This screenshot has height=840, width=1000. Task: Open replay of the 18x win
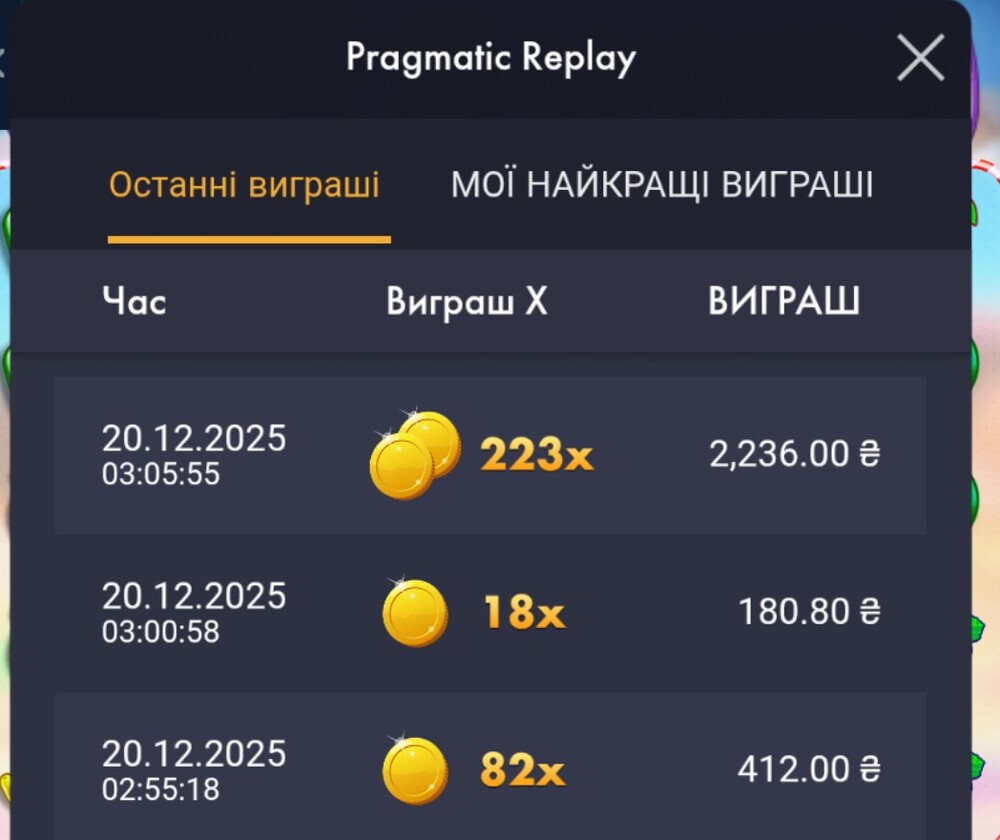(x=490, y=612)
